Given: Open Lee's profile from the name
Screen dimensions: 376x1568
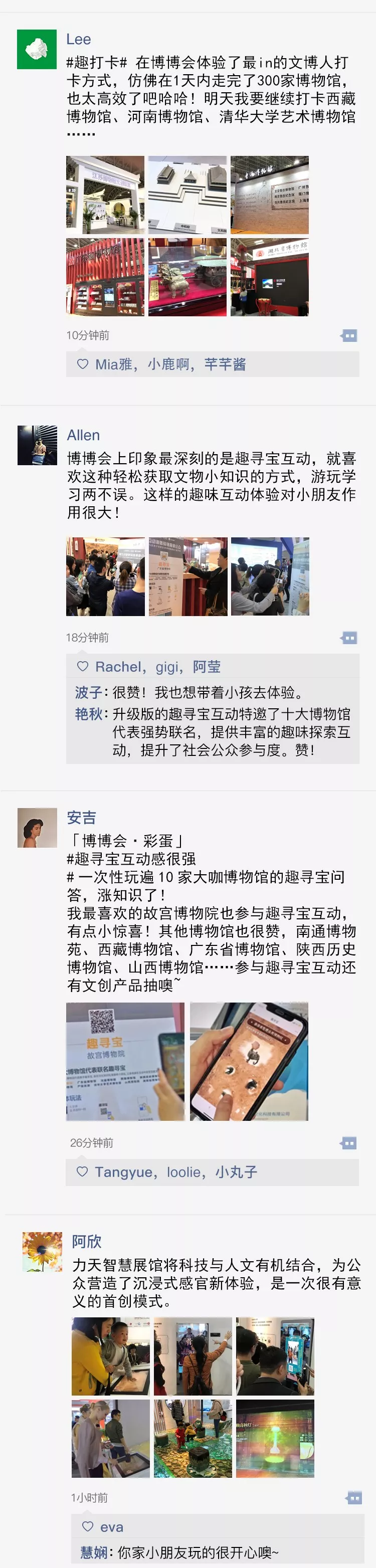Looking at the screenshot, I should tap(79, 40).
